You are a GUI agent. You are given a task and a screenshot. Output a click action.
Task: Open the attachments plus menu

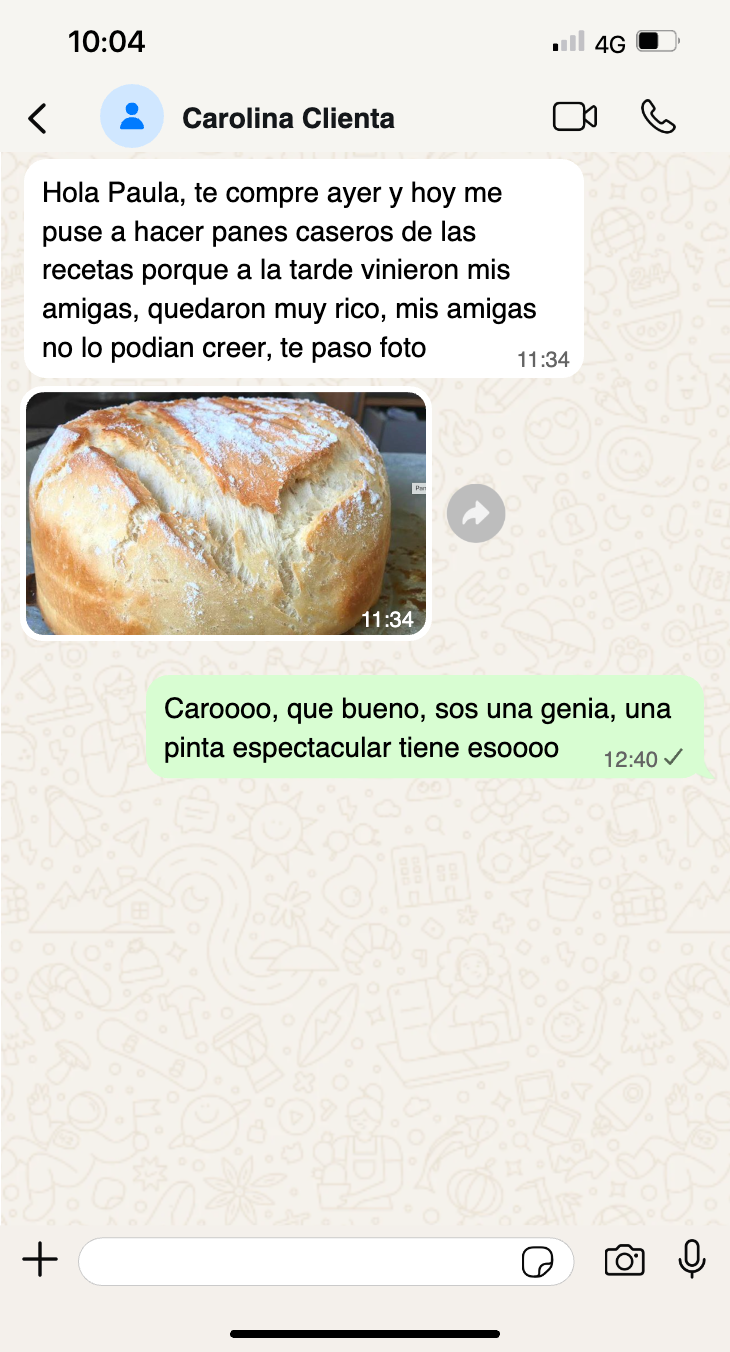pos(40,1260)
